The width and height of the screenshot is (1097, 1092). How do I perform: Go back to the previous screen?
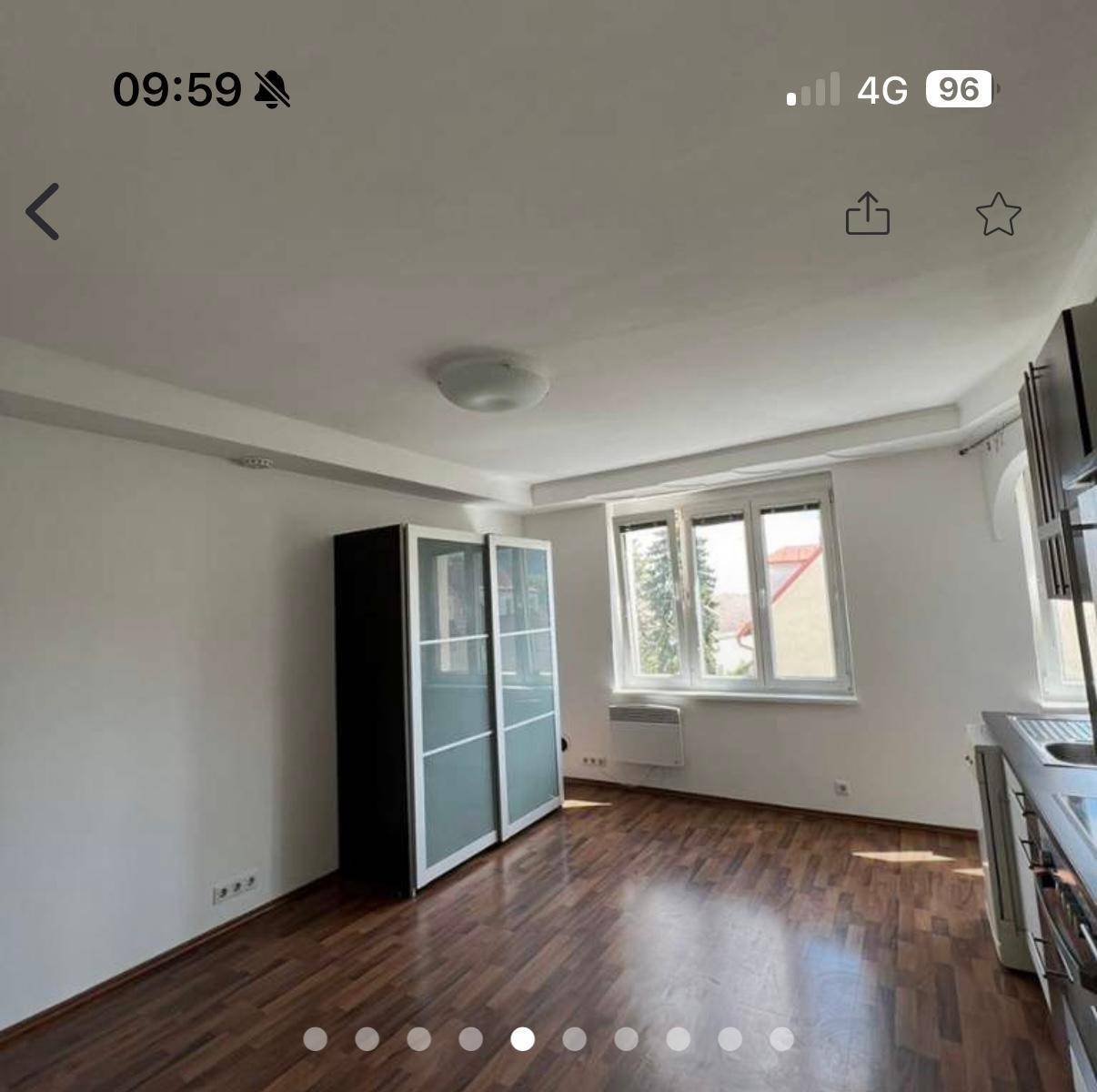point(43,212)
